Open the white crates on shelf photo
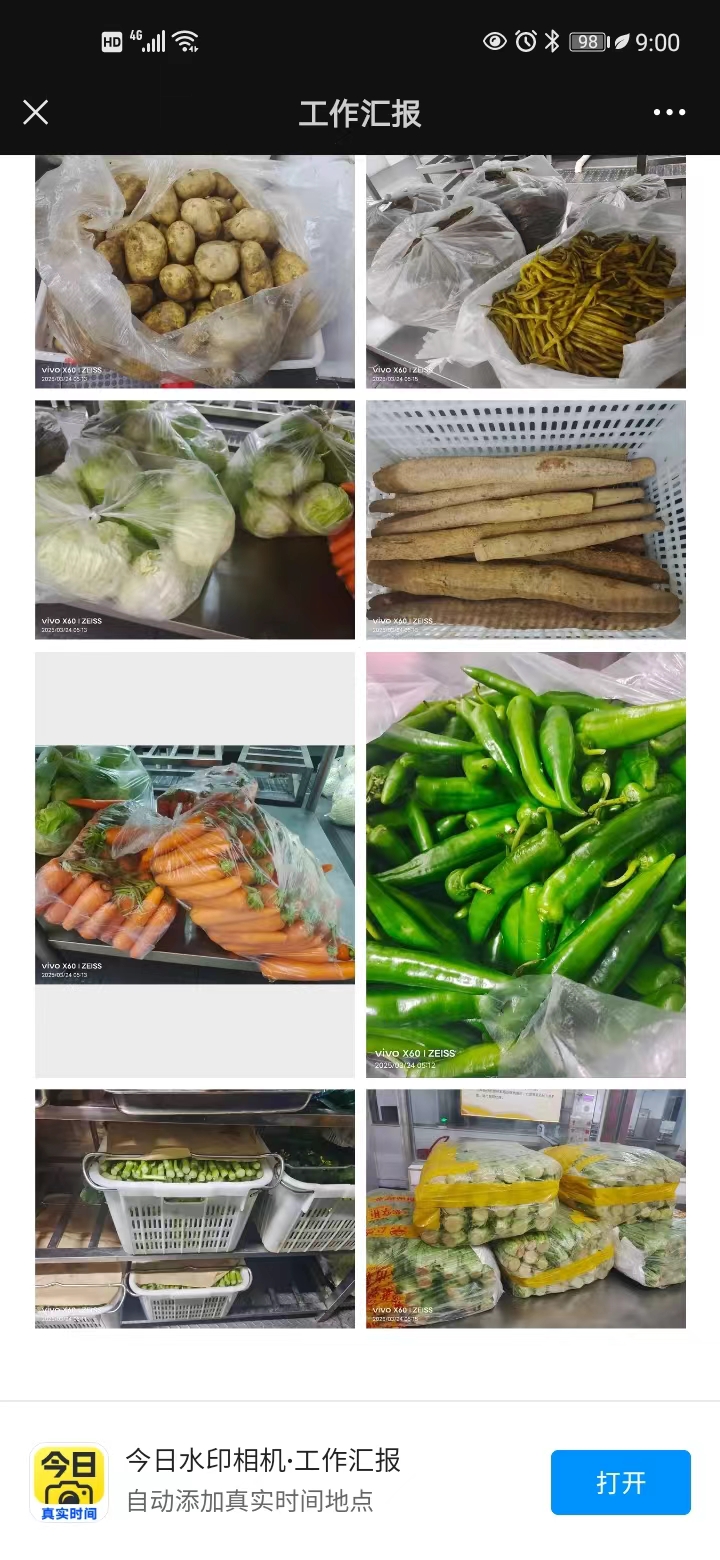Image resolution: width=720 pixels, height=1560 pixels. pos(195,1208)
